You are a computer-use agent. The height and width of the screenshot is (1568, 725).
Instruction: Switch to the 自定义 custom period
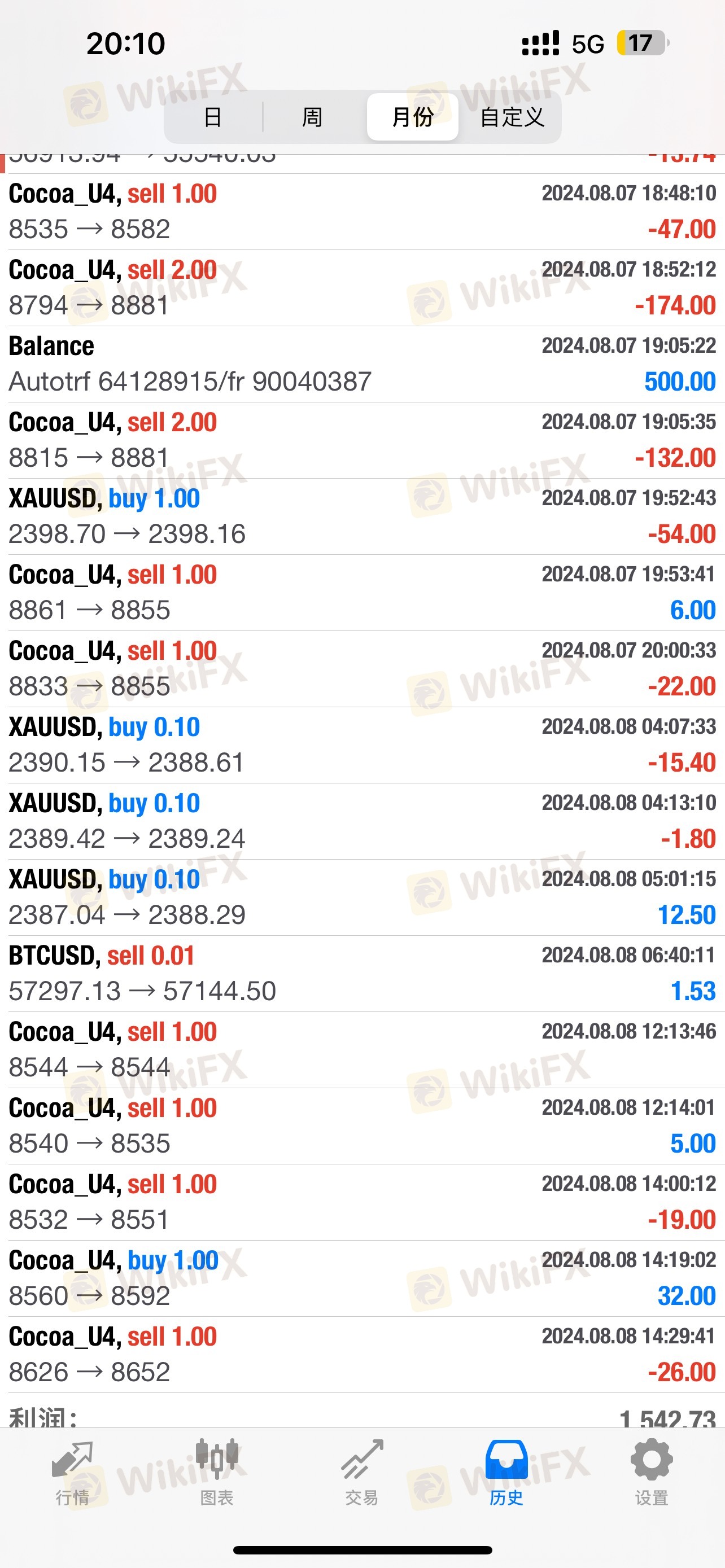pos(512,117)
